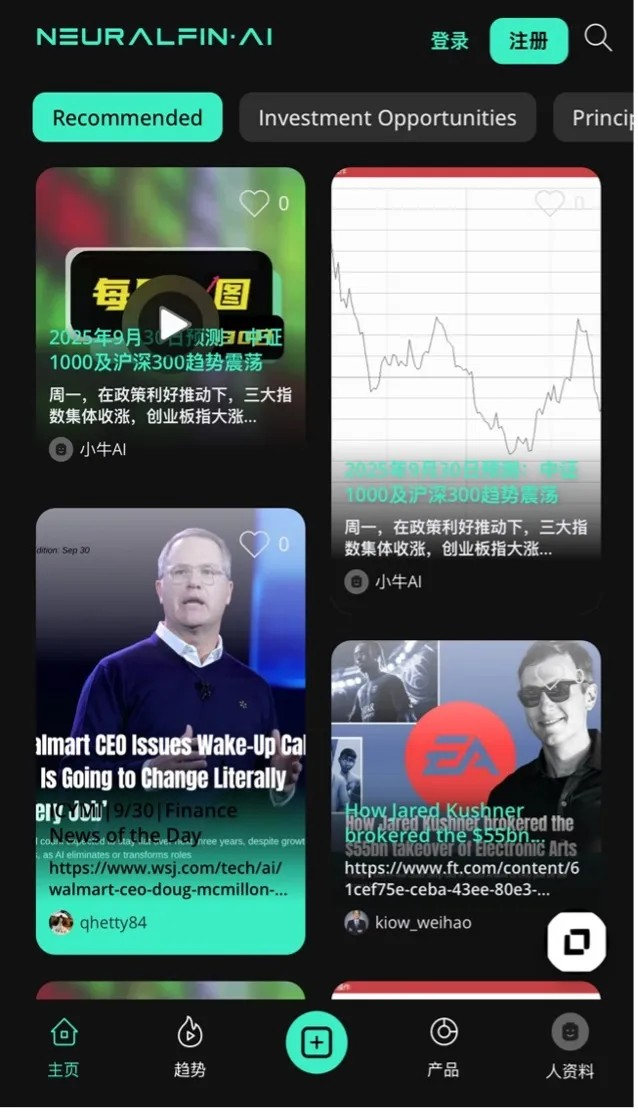Like the 小牛AI line chart post
This screenshot has width=638, height=1112.
pyautogui.click(x=549, y=203)
